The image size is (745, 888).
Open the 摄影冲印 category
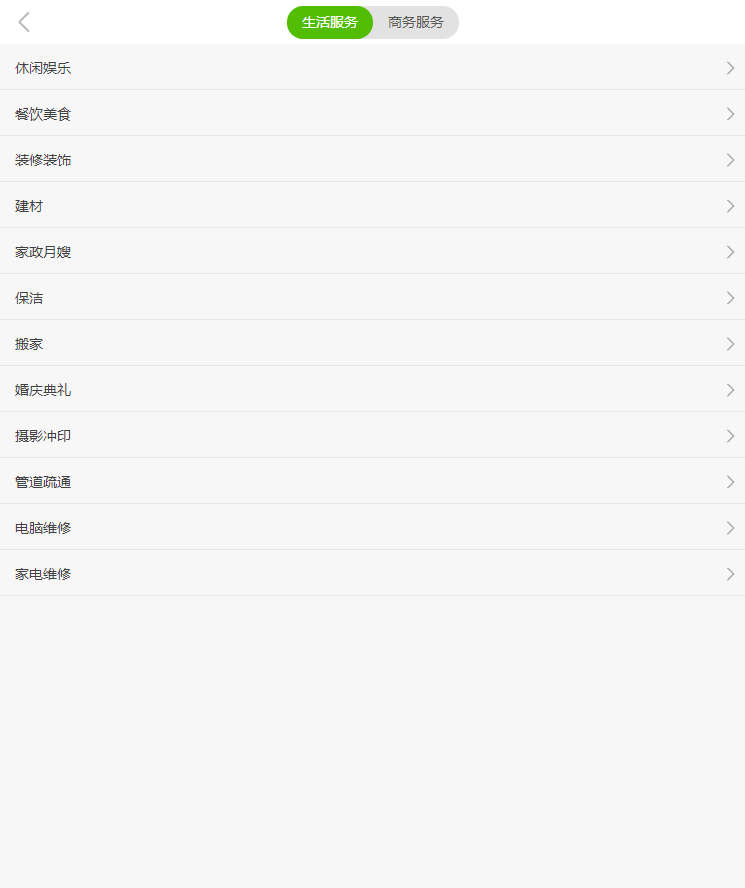click(372, 436)
